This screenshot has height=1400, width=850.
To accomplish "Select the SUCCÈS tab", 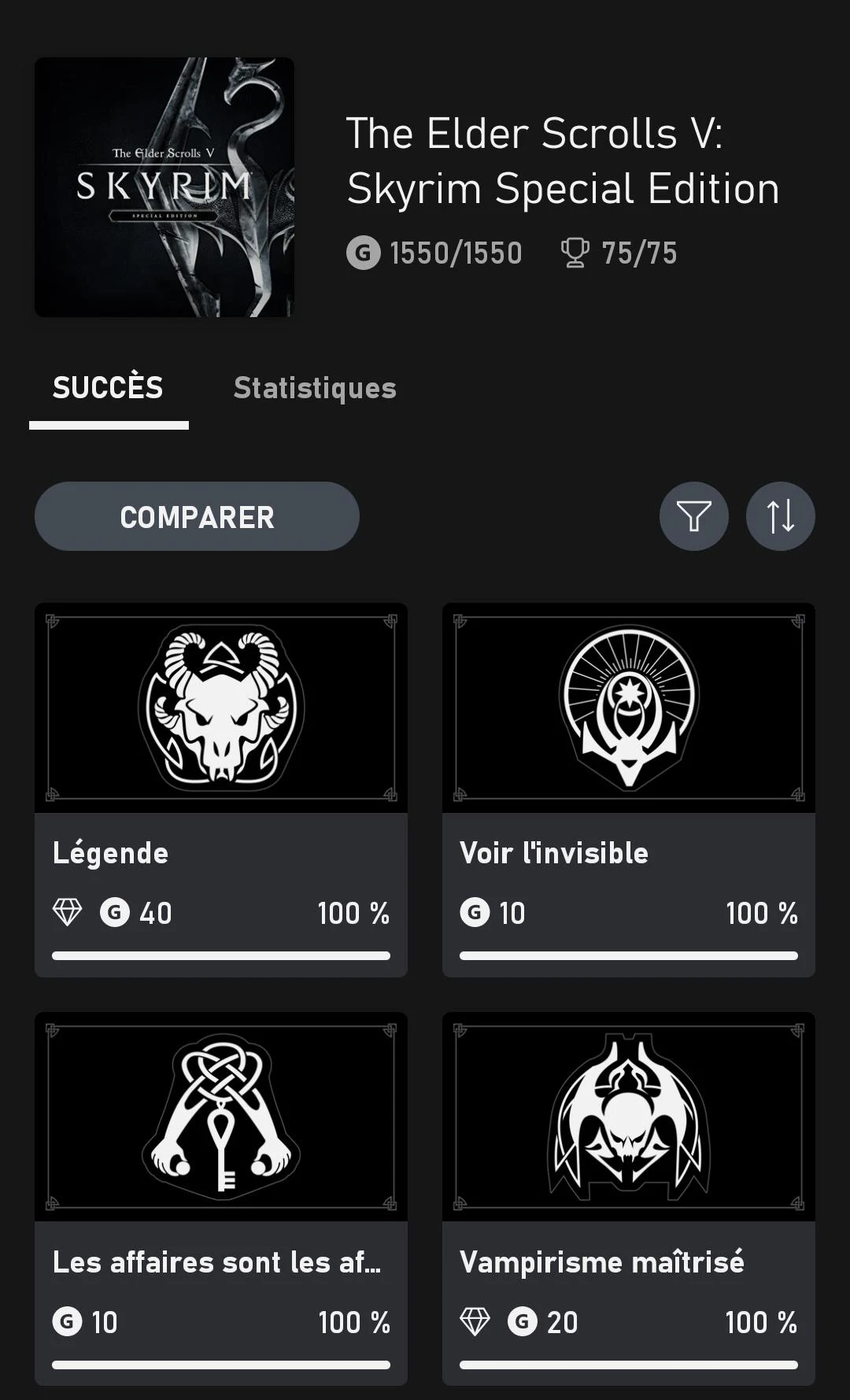I will [x=108, y=387].
